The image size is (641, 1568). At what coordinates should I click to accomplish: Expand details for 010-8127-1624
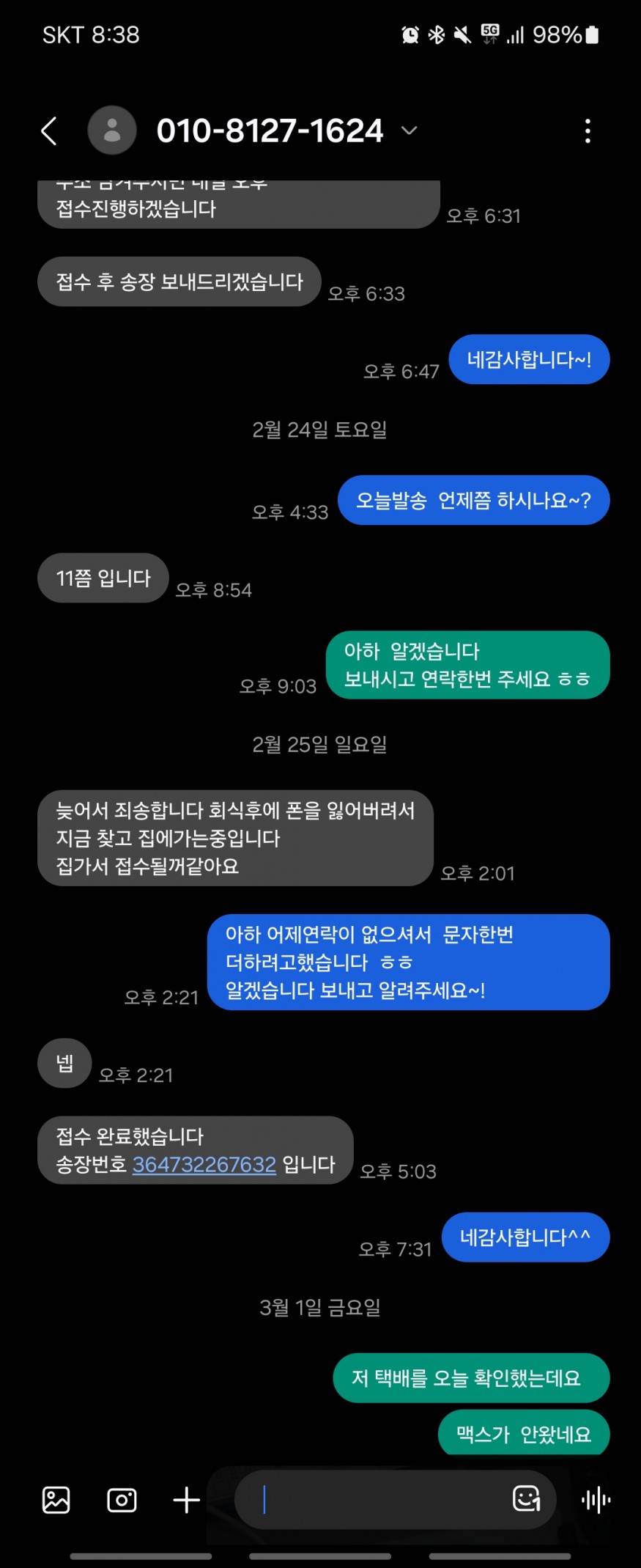[x=409, y=130]
